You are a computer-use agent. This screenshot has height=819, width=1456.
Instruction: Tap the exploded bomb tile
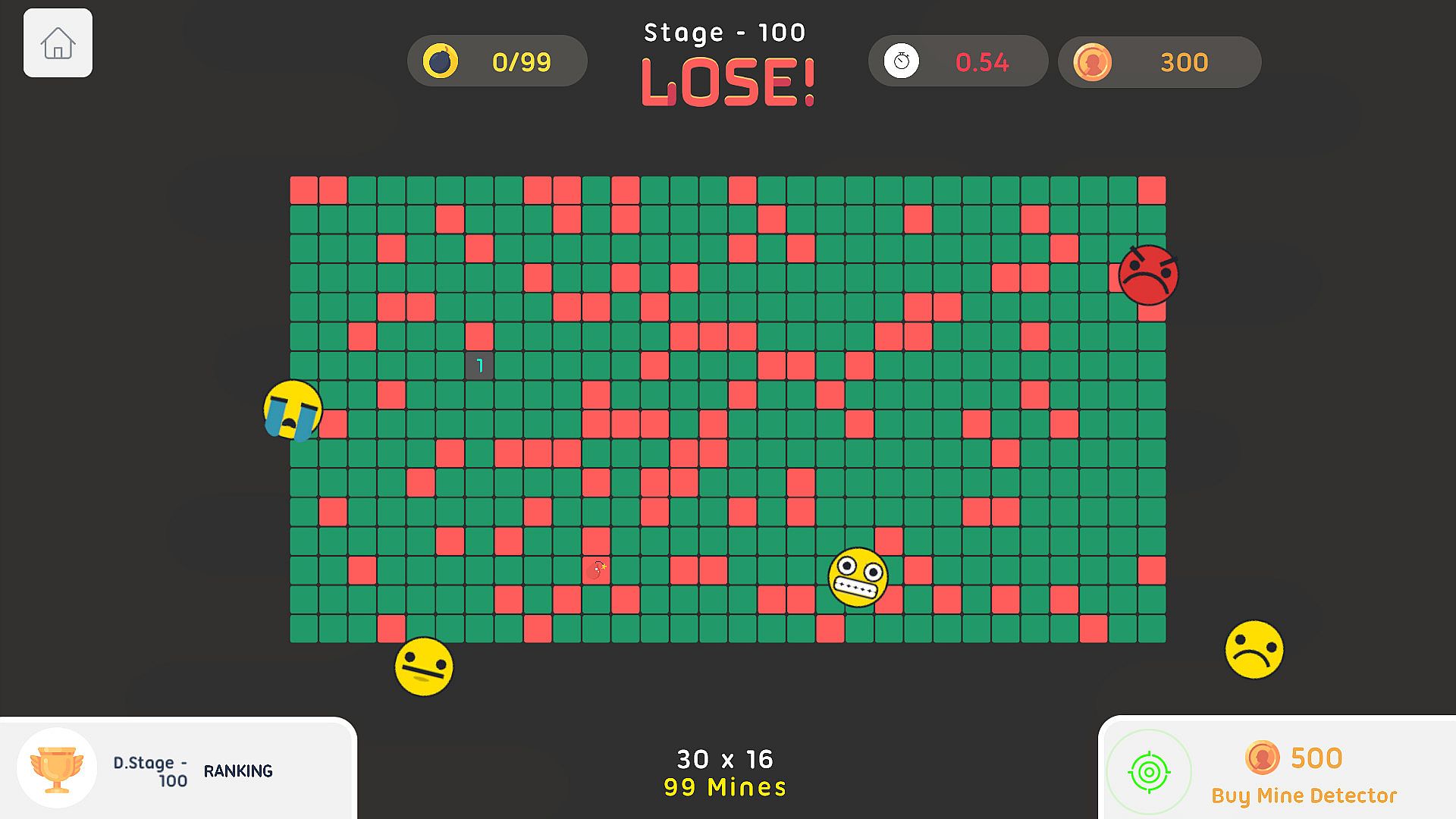pos(596,570)
